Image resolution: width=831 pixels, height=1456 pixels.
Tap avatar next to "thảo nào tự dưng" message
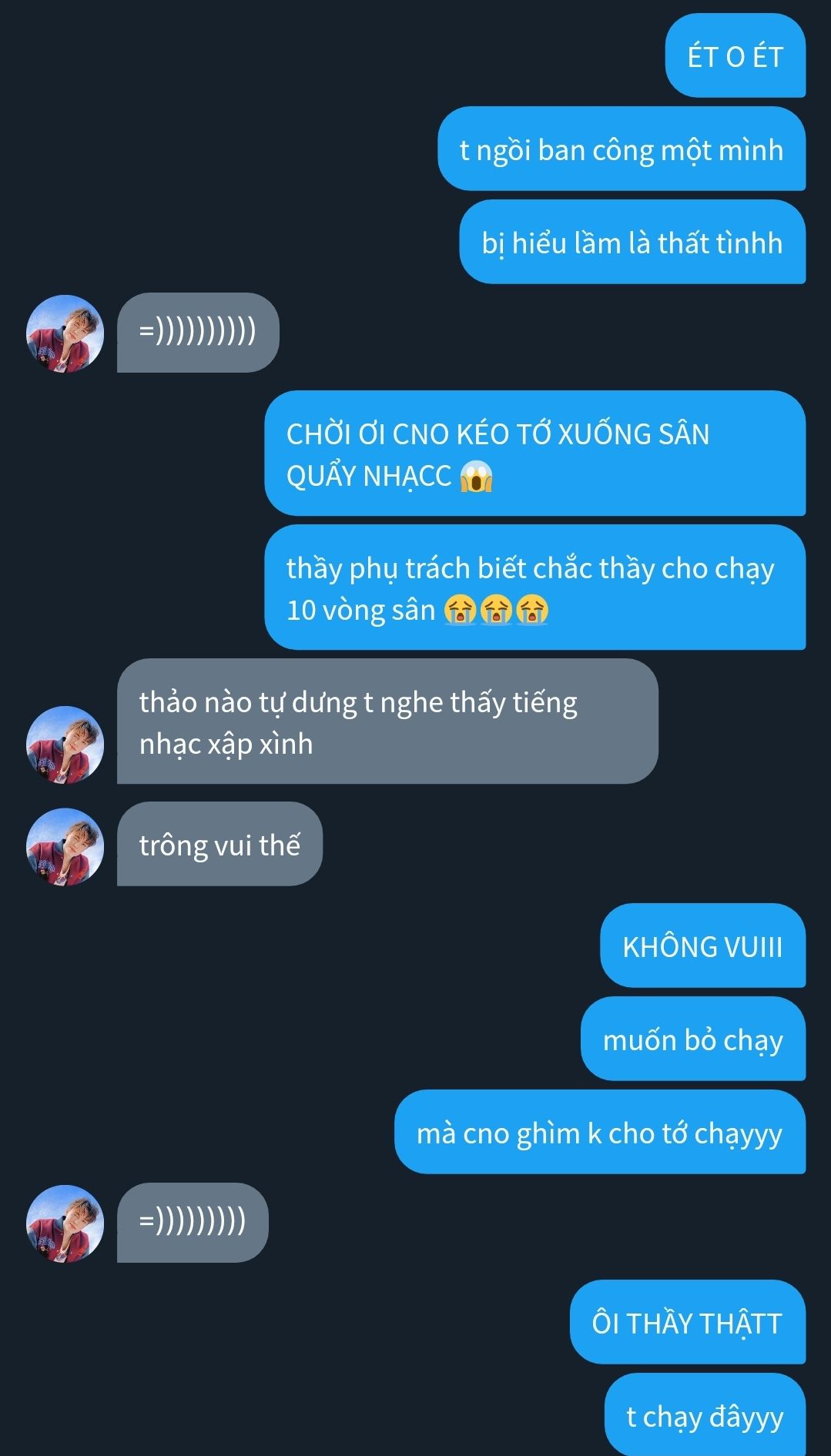tap(65, 745)
